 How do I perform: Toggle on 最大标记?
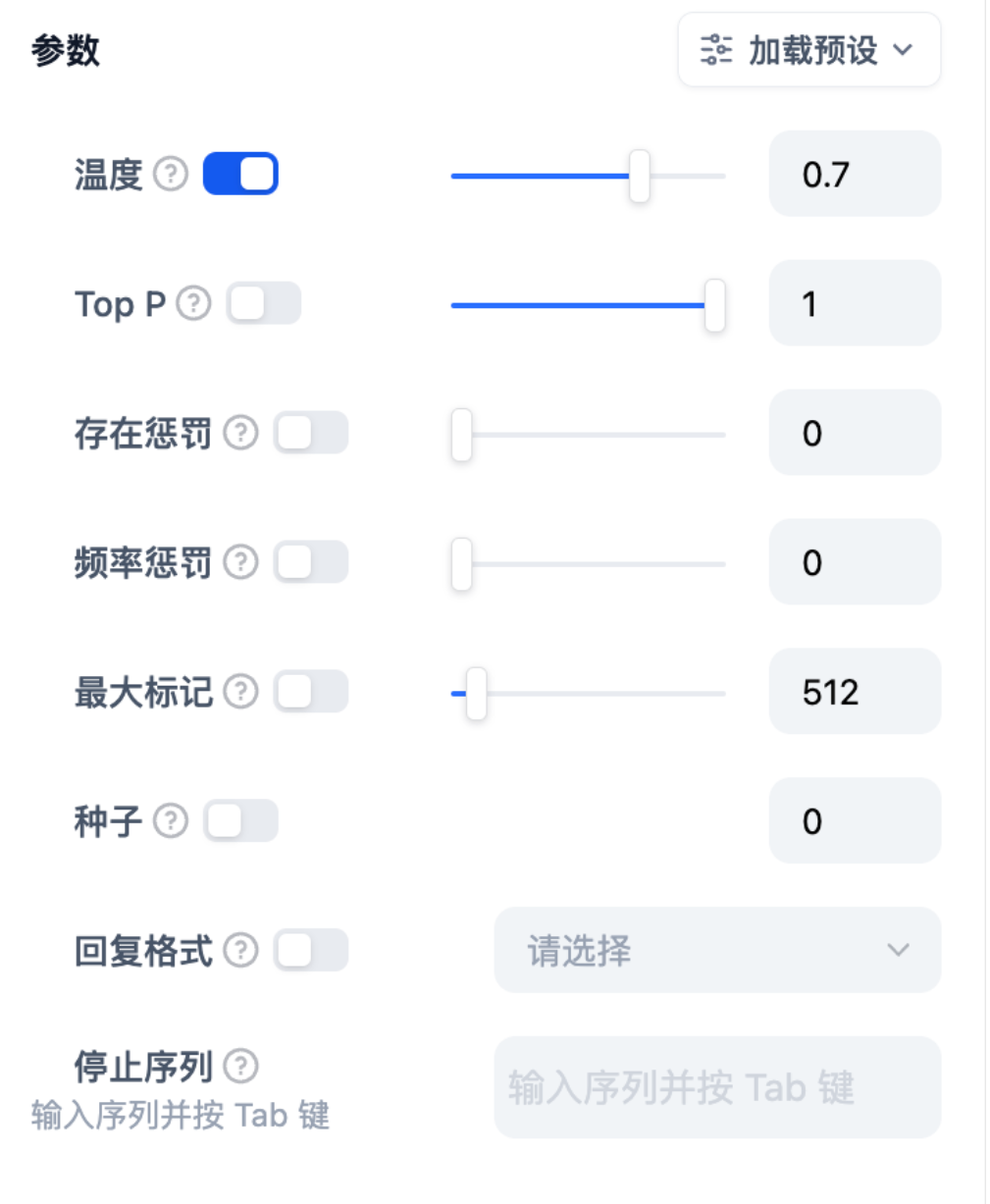[x=311, y=692]
